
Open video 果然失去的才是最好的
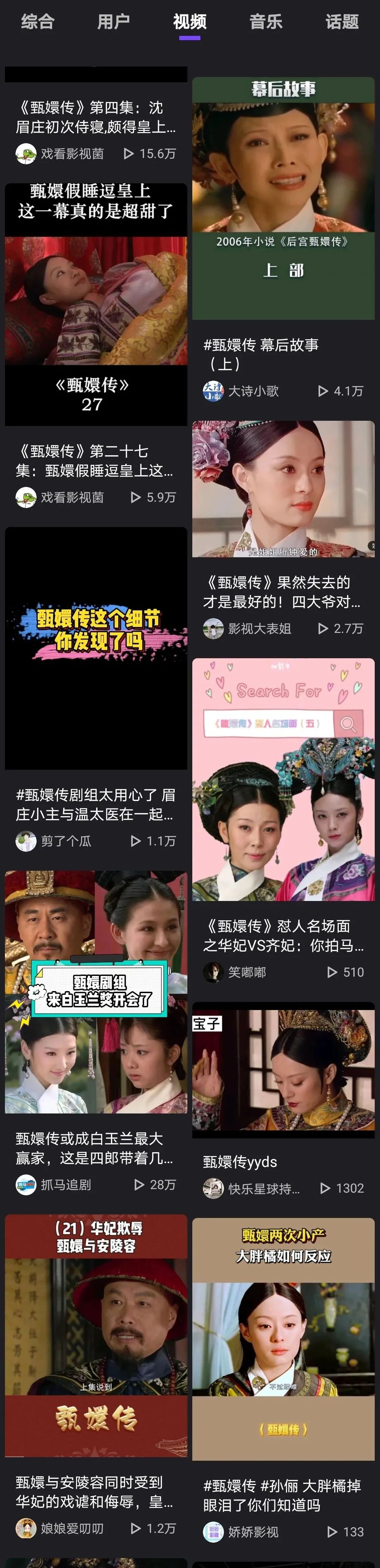(283, 489)
